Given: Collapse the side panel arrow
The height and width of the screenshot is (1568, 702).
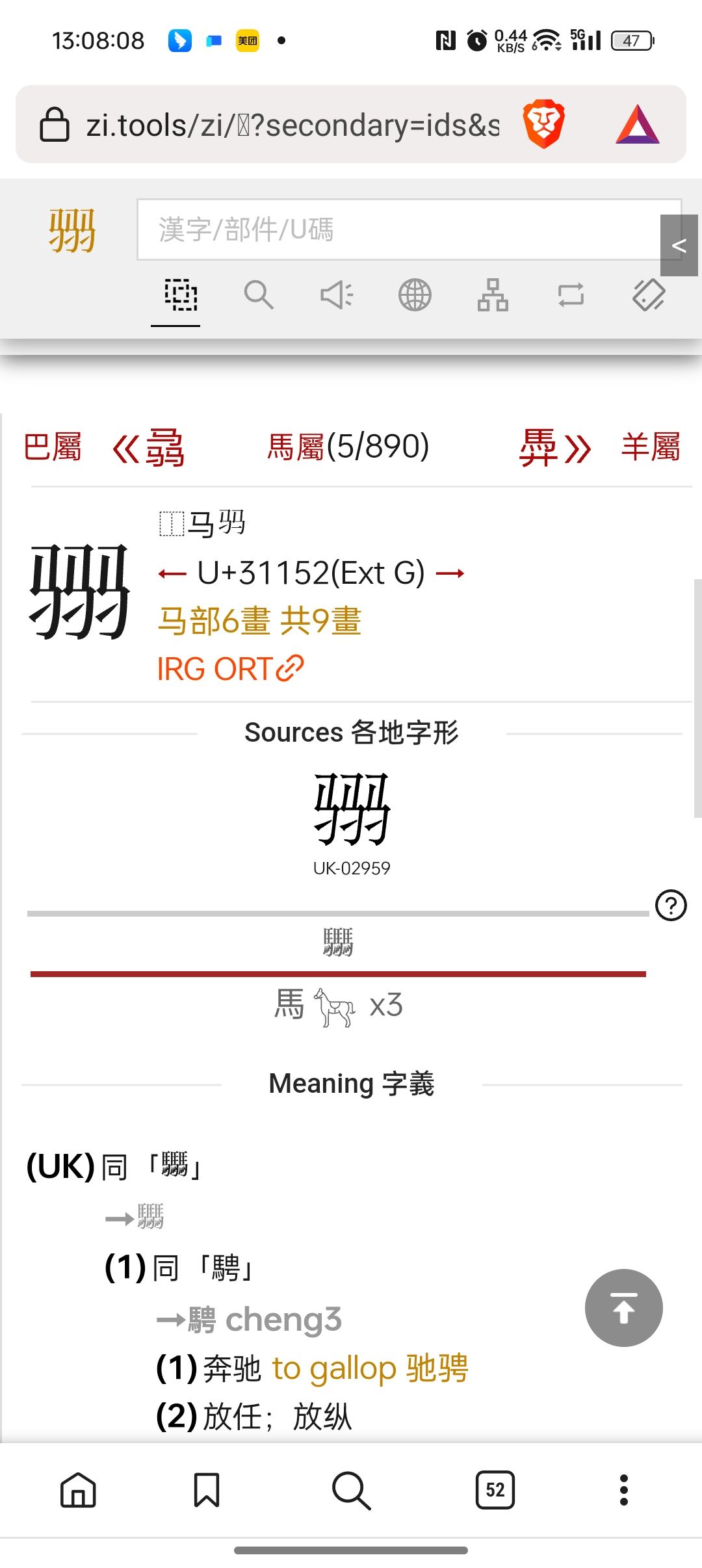Looking at the screenshot, I should [x=679, y=246].
